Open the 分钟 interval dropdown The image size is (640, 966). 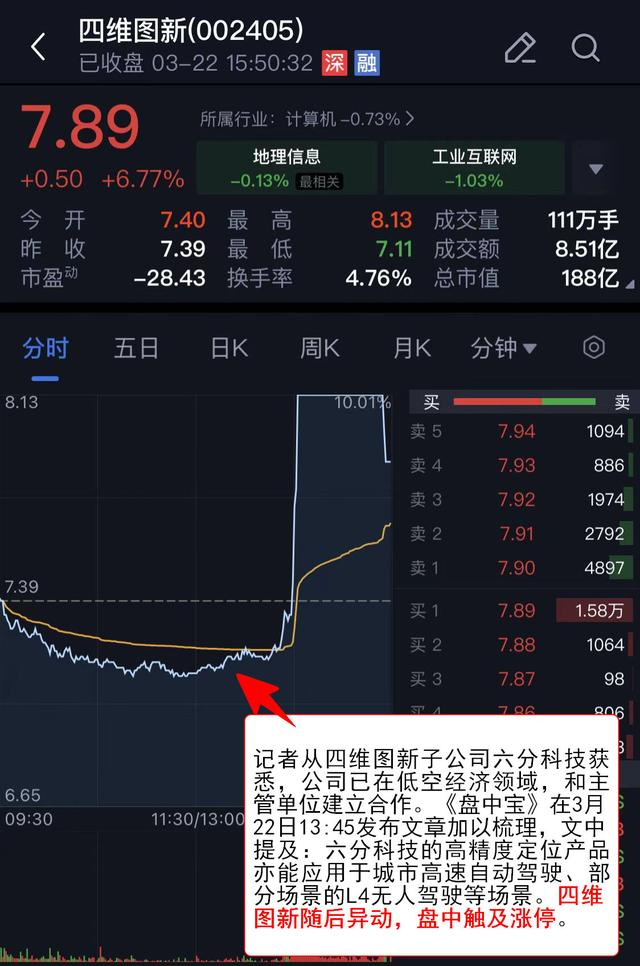coord(504,348)
